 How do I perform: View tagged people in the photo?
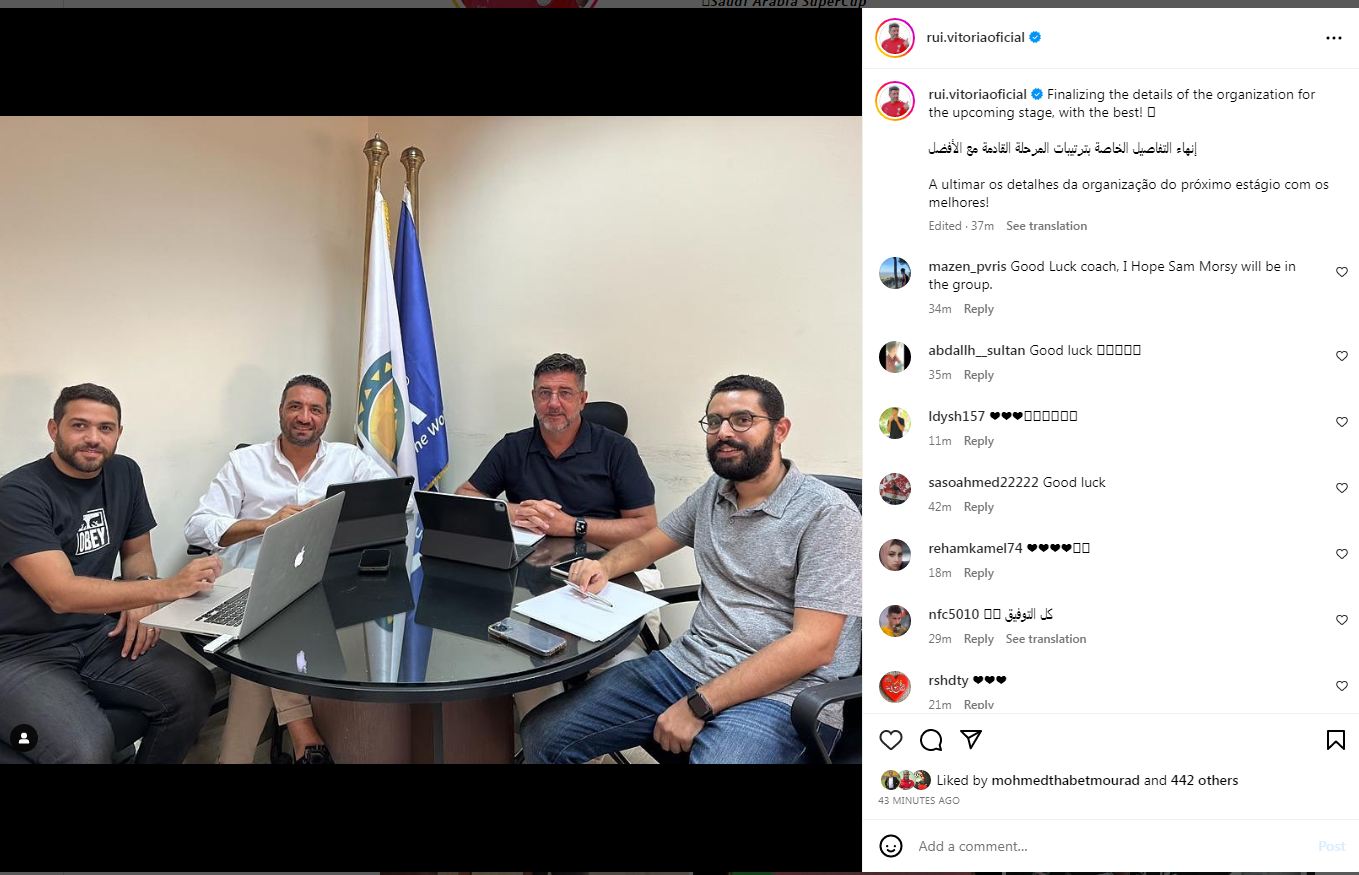(x=24, y=739)
